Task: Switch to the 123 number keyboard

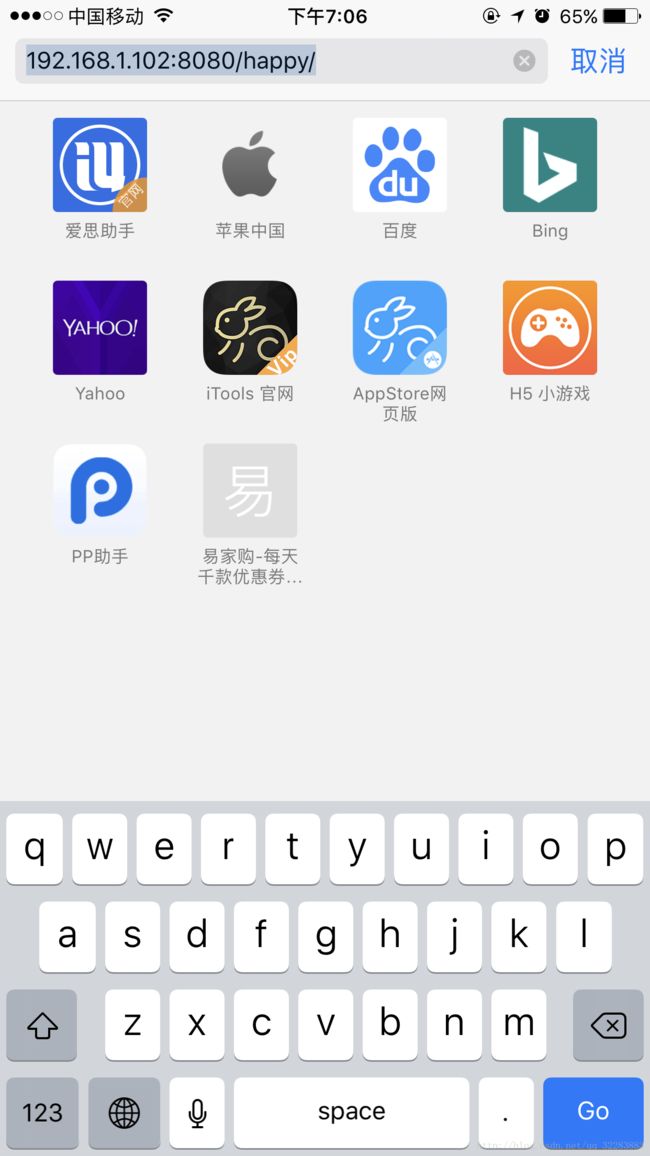Action: [42, 1111]
